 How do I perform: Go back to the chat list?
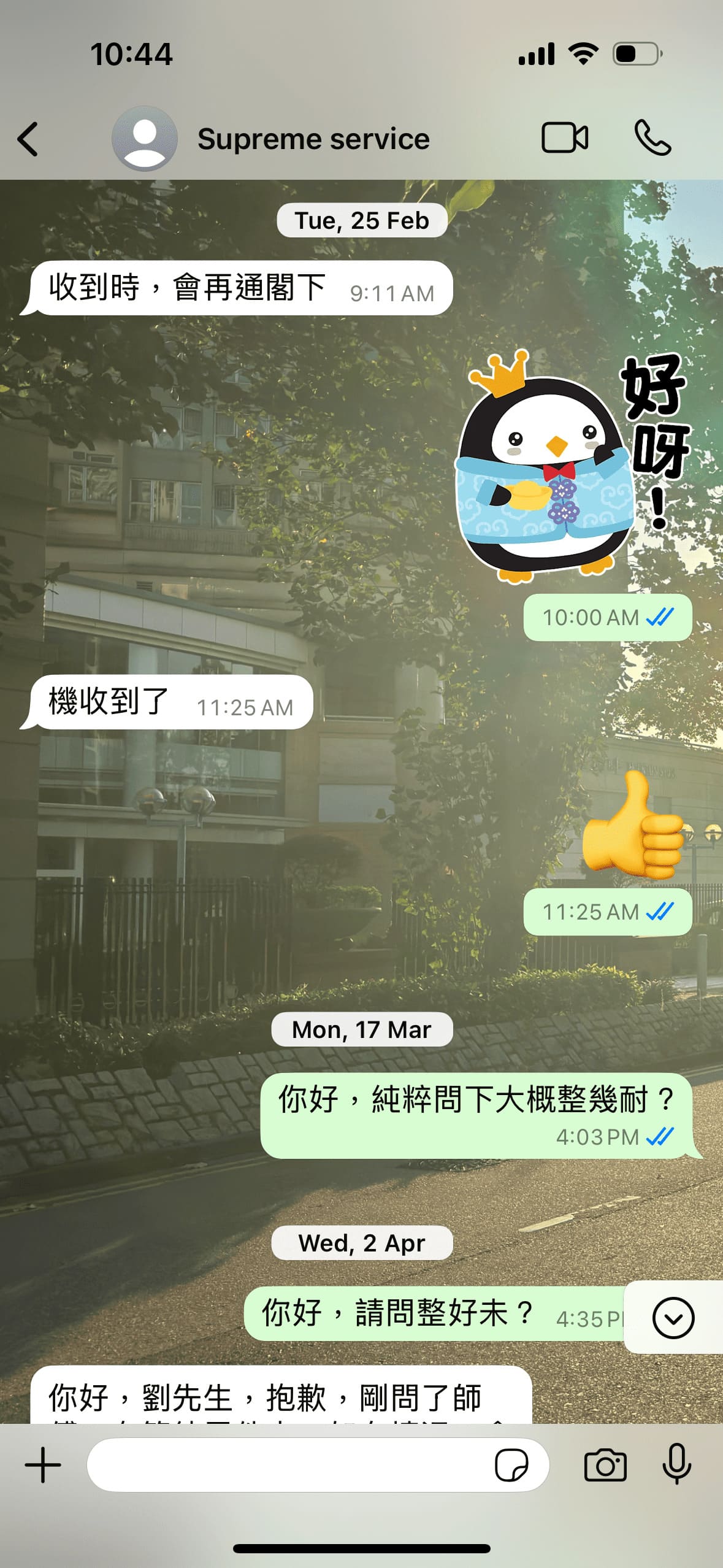tap(28, 139)
